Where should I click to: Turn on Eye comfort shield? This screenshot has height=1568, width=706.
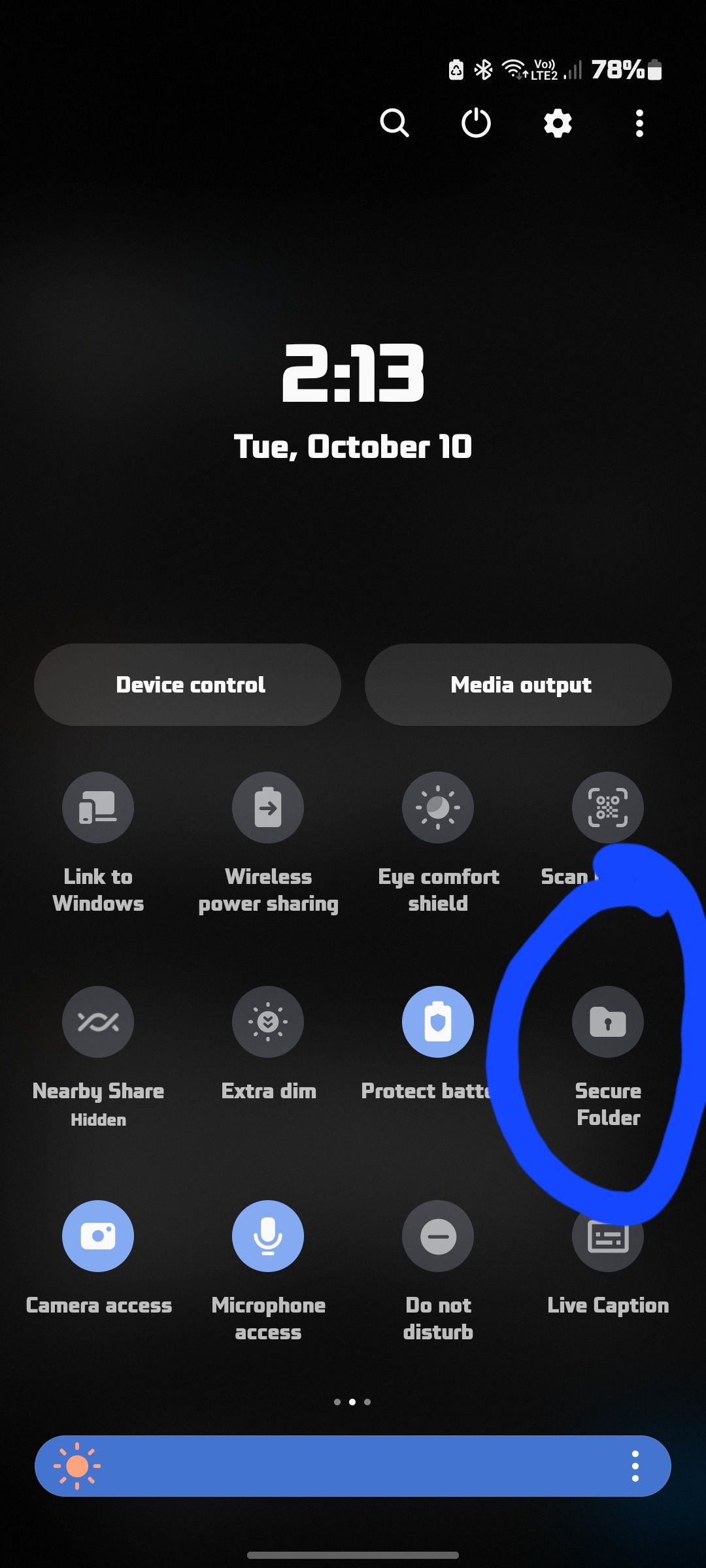[438, 808]
